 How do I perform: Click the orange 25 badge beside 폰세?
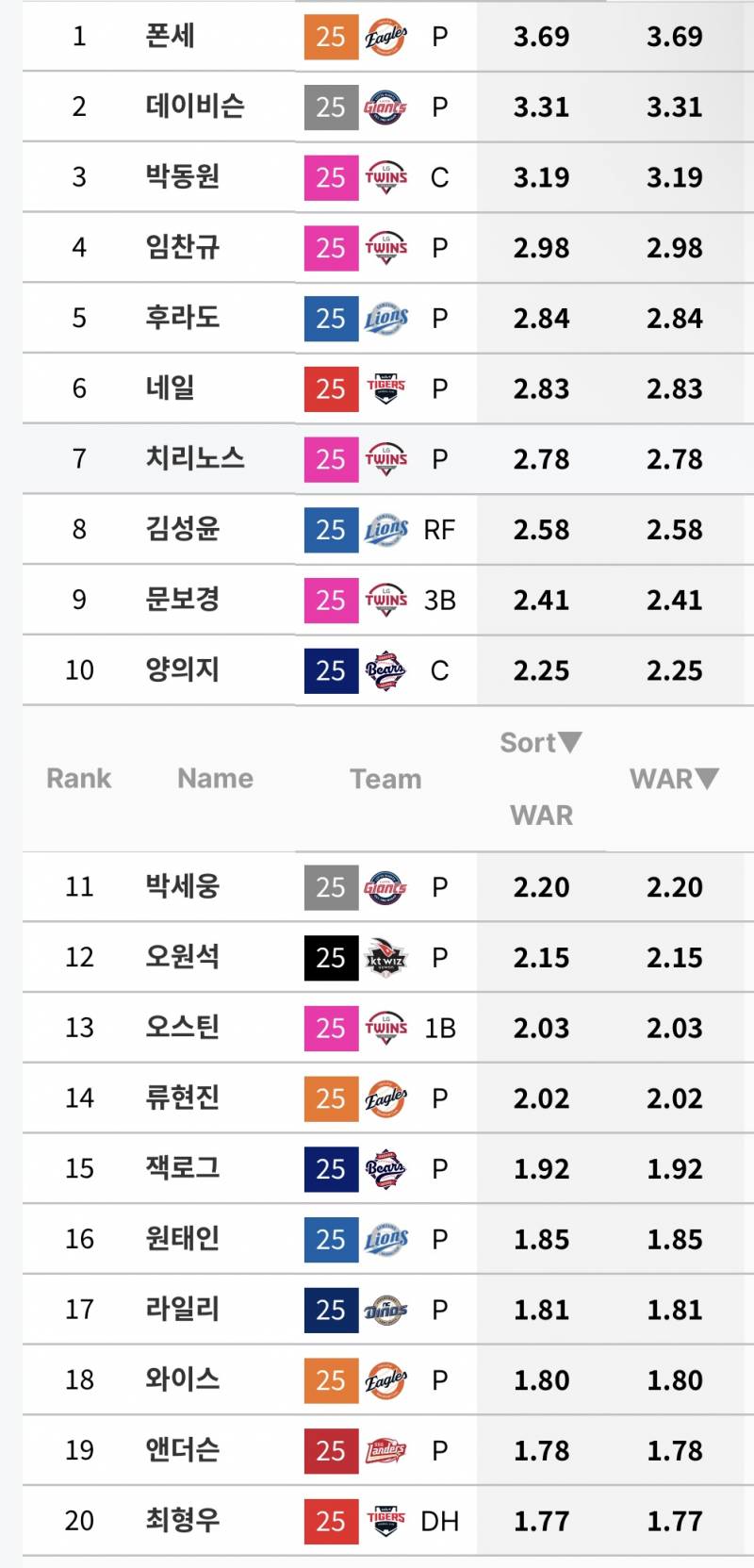tap(330, 35)
